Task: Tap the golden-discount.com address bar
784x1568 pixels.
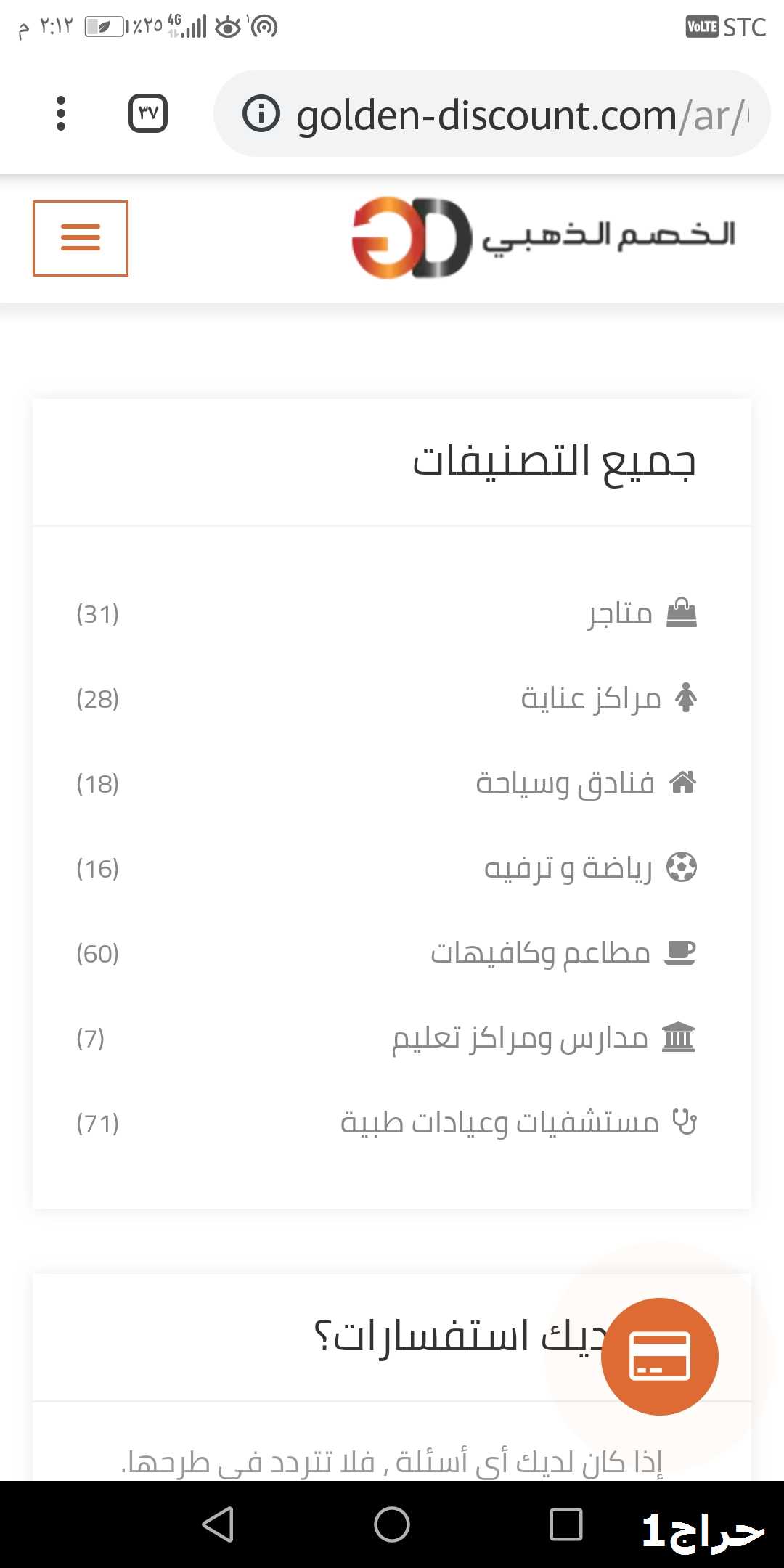Action: (492, 113)
